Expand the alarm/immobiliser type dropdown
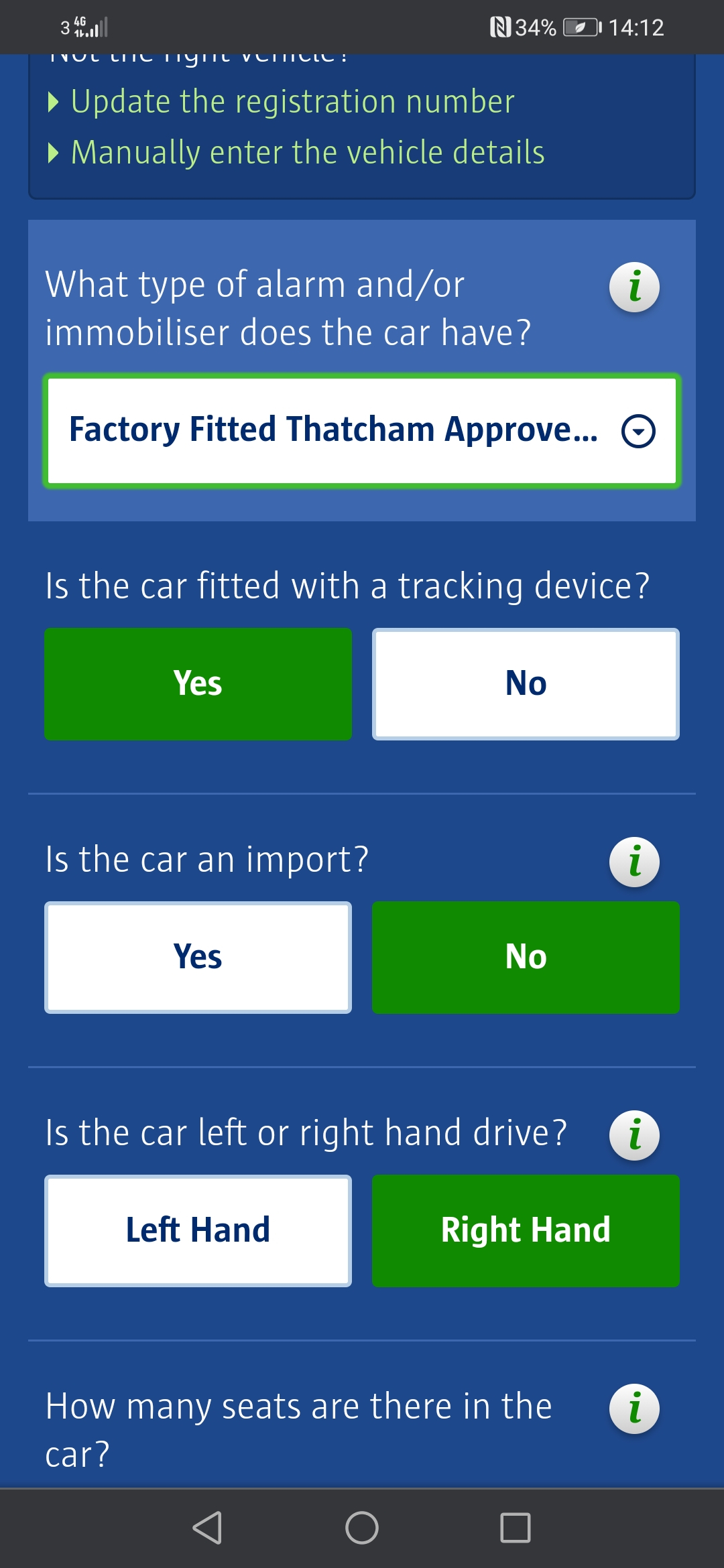 click(x=362, y=430)
